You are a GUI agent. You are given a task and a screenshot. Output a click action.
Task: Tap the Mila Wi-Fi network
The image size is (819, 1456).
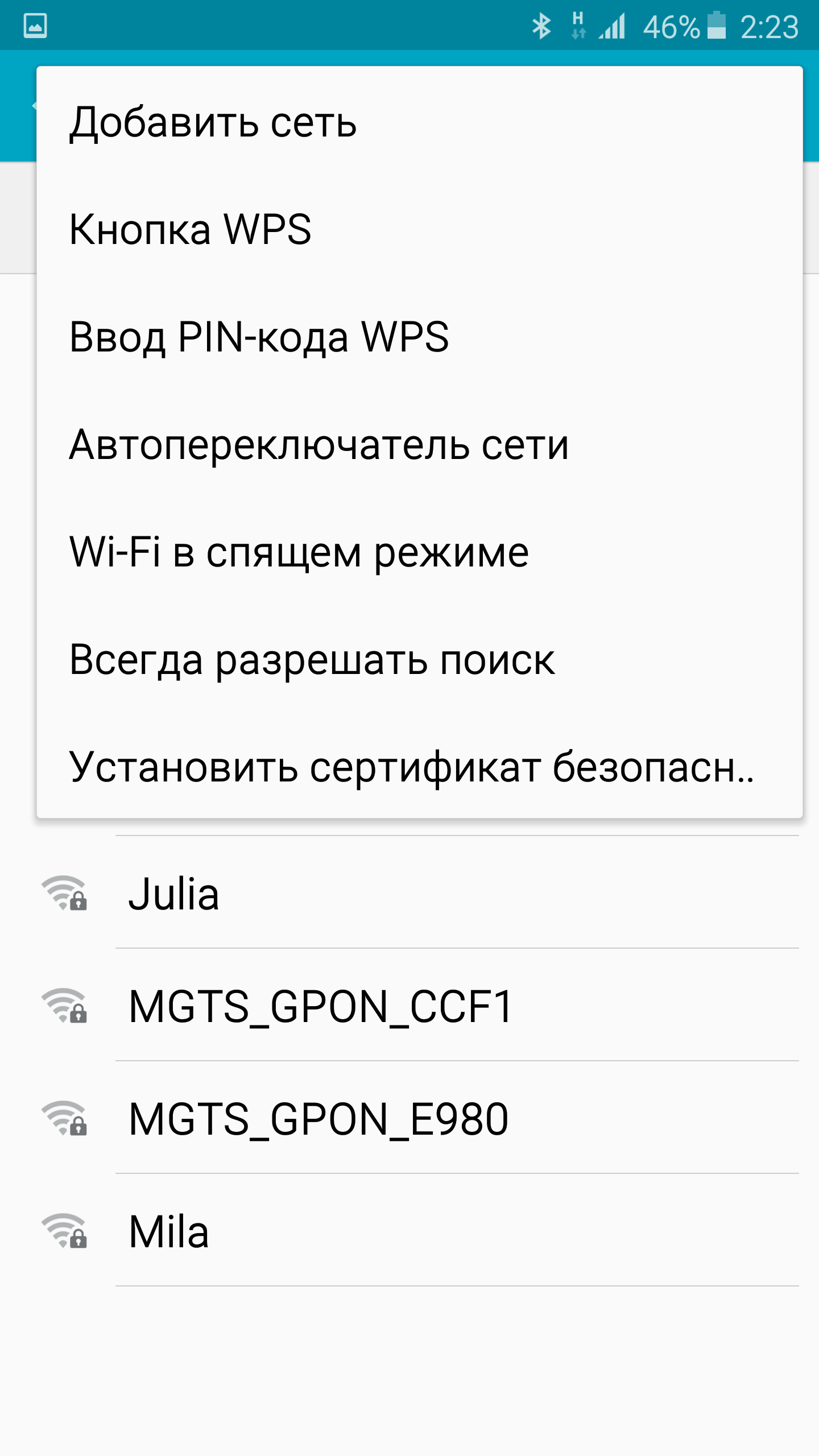(409, 1231)
